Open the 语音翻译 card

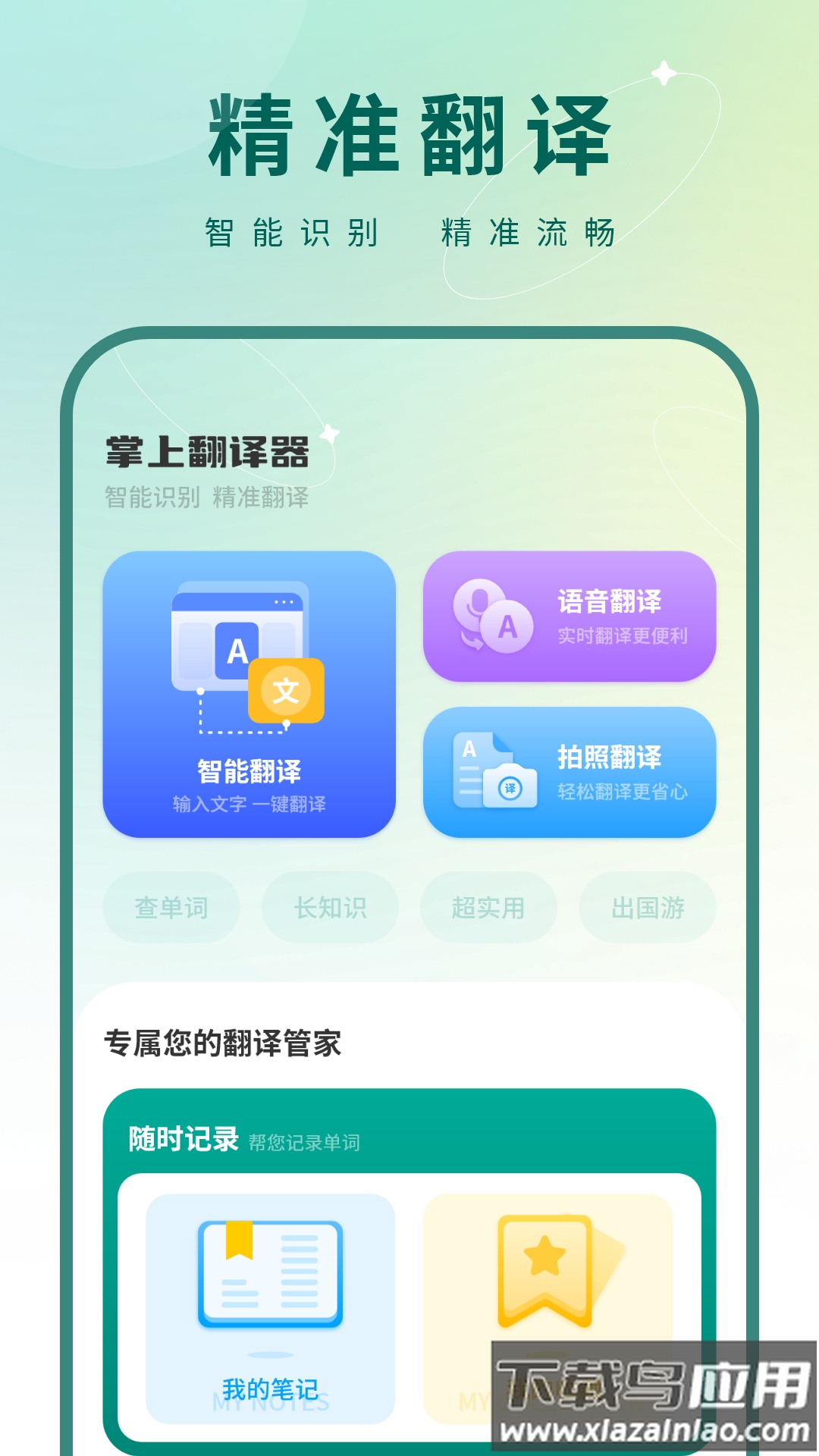(569, 617)
